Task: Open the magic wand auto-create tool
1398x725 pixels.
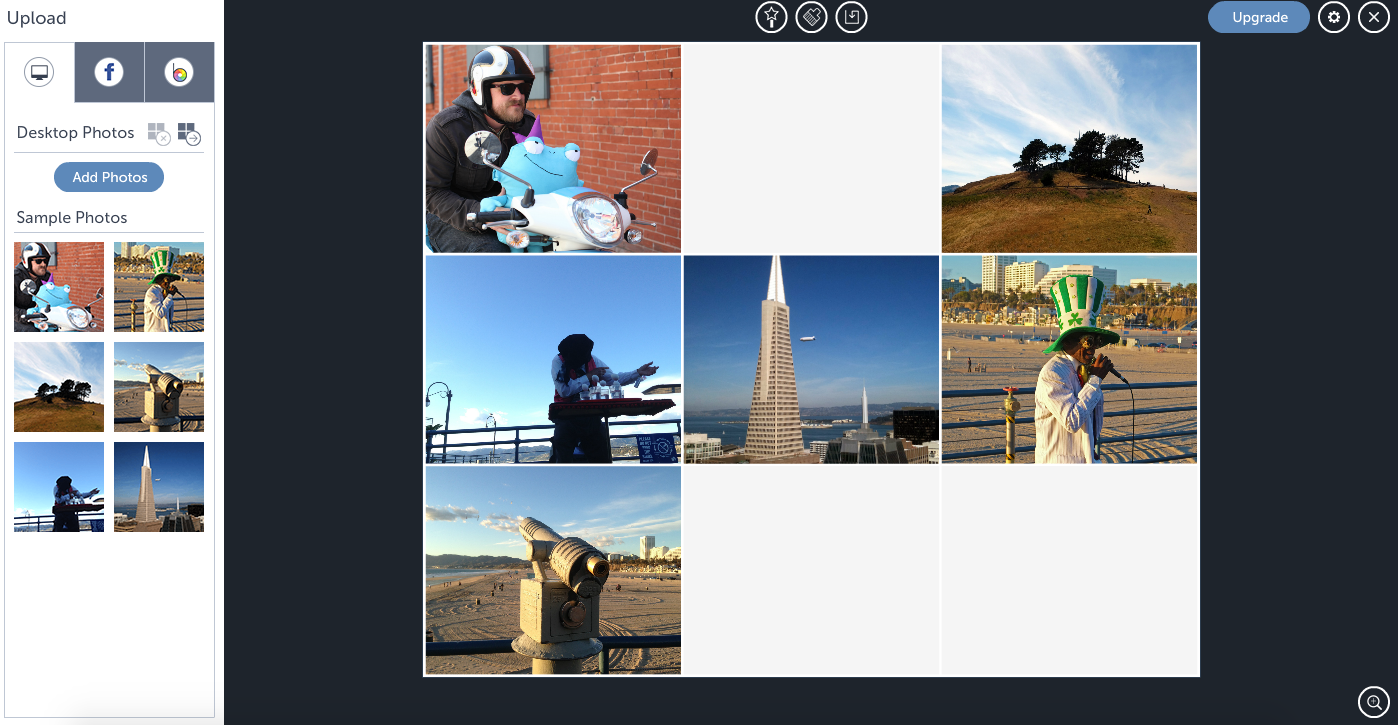Action: 771,17
